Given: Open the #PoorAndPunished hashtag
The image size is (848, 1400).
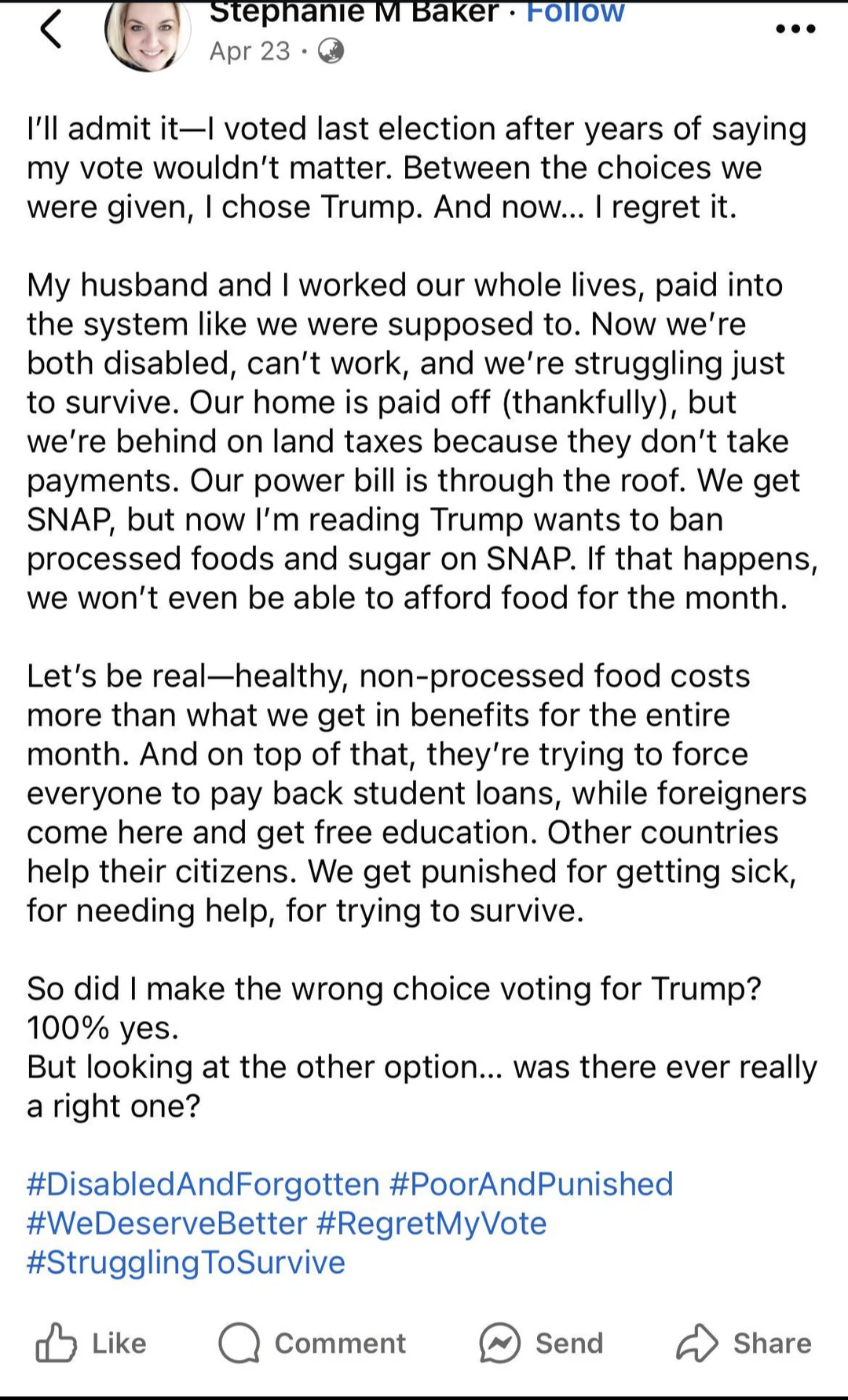Looking at the screenshot, I should (x=531, y=1183).
